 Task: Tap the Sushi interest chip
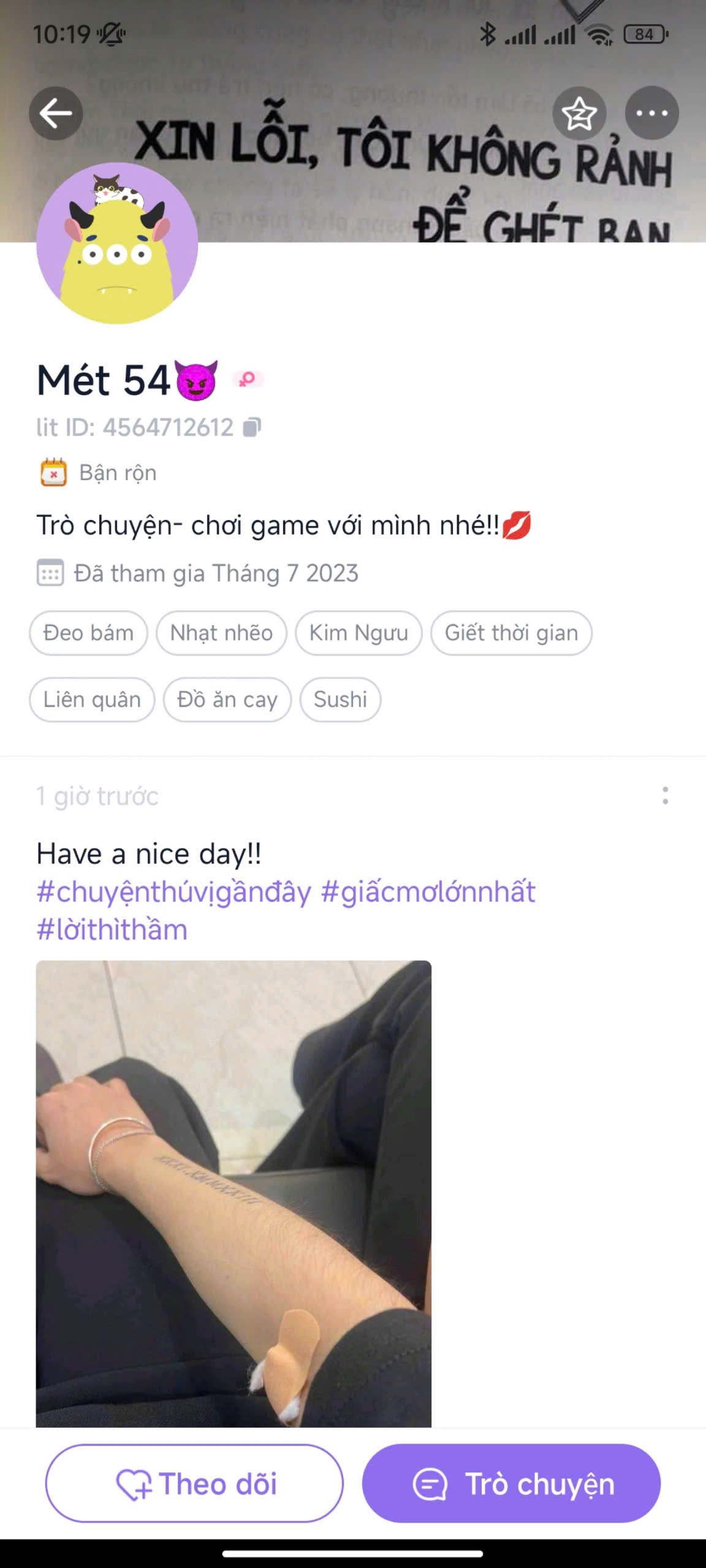(x=340, y=699)
